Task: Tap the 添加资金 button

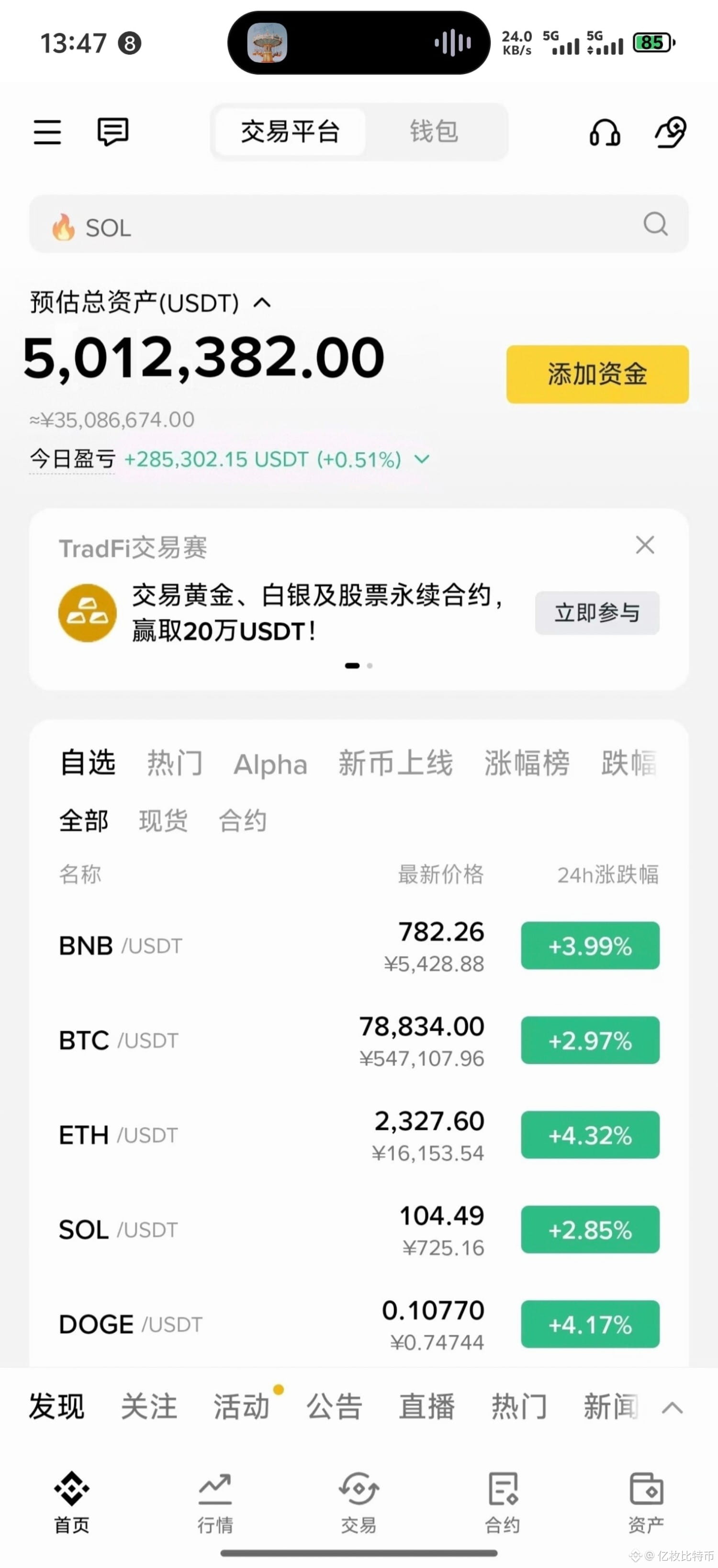Action: 597,374
